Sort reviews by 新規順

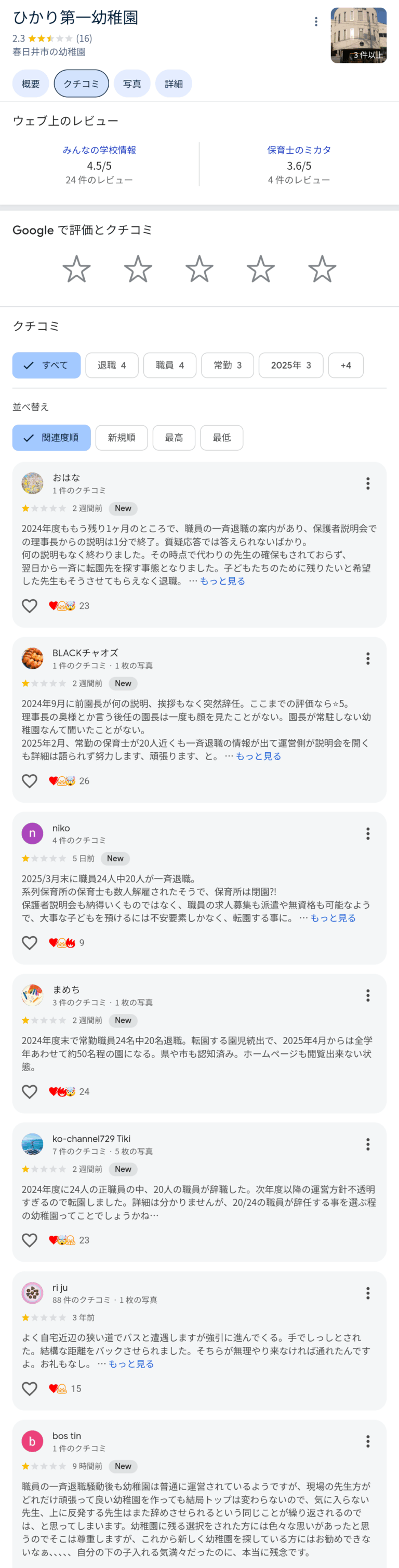point(121,438)
